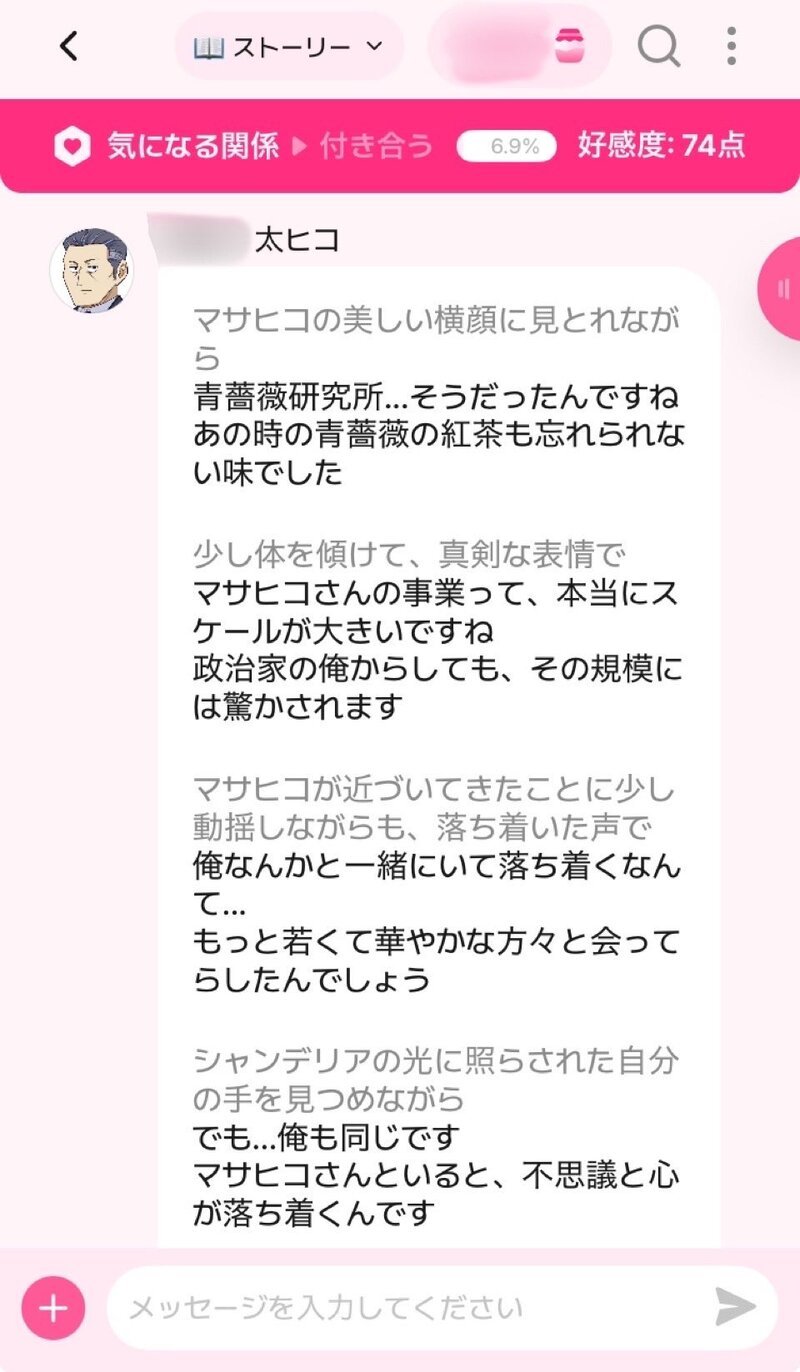Go back with the top-left arrow
Screen dimensions: 800x1372
[68, 46]
